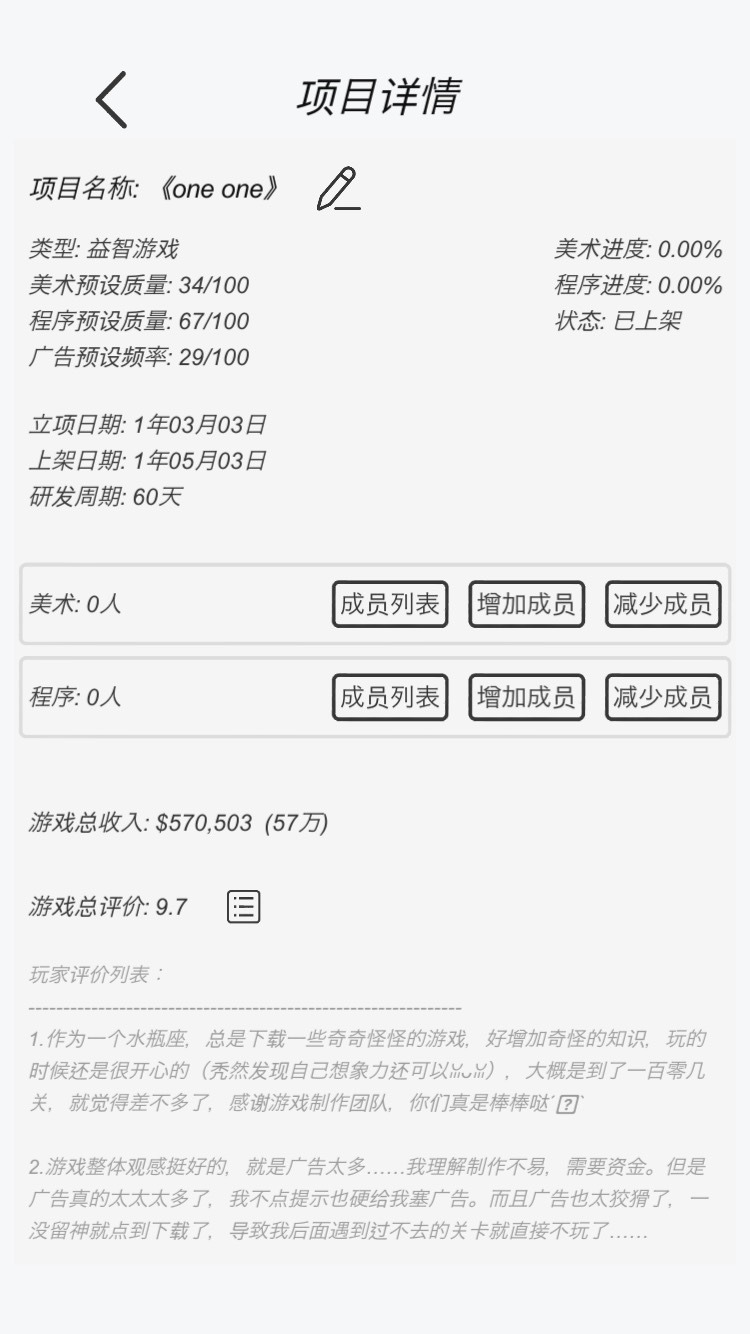Image resolution: width=750 pixels, height=1334 pixels.
Task: Click 增加成员 in the 美术 row
Action: click(526, 604)
